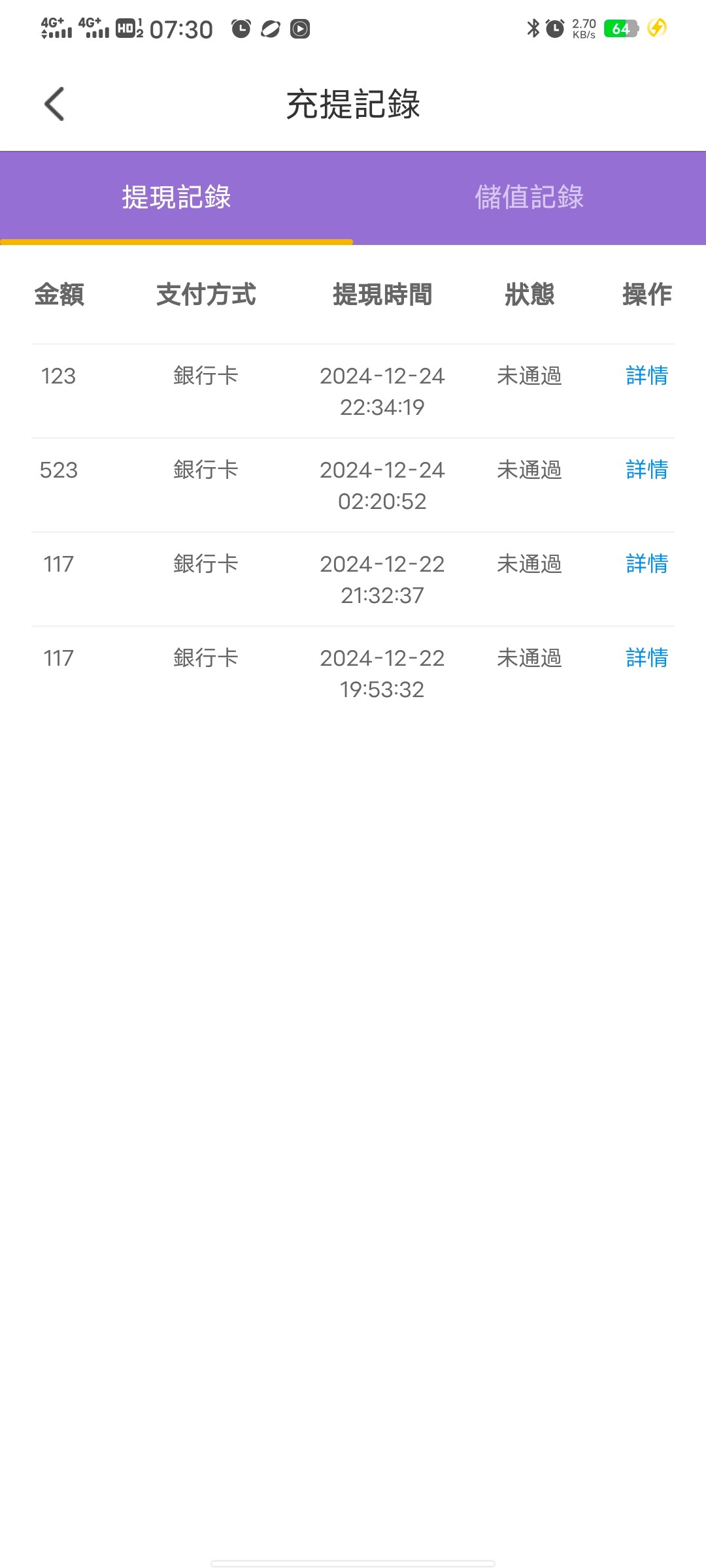
Task: Tap 詳情 for the 19:53:32 withdrawal
Action: pyautogui.click(x=647, y=658)
